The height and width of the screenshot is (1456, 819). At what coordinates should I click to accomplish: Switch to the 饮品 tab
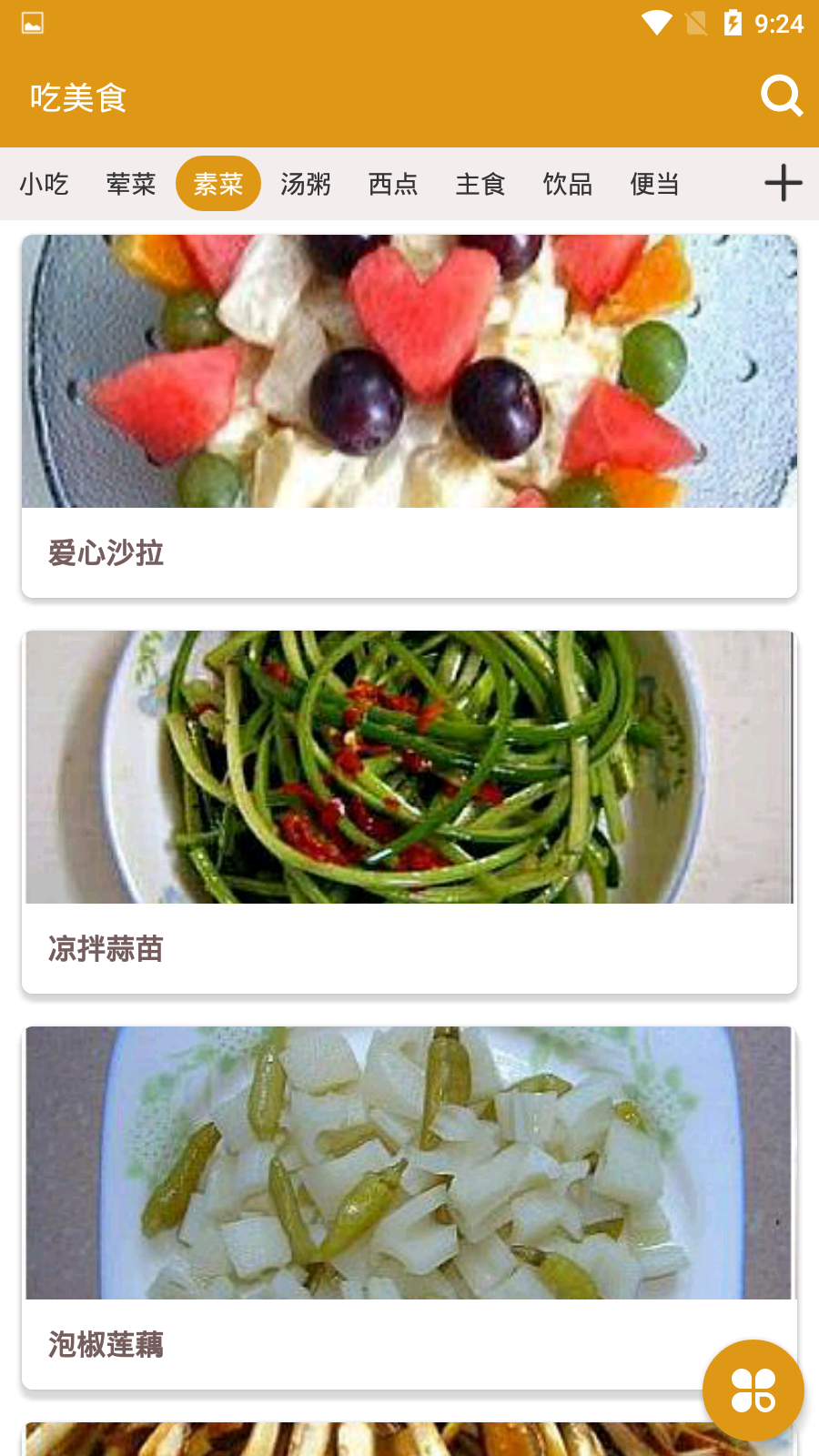point(568,184)
